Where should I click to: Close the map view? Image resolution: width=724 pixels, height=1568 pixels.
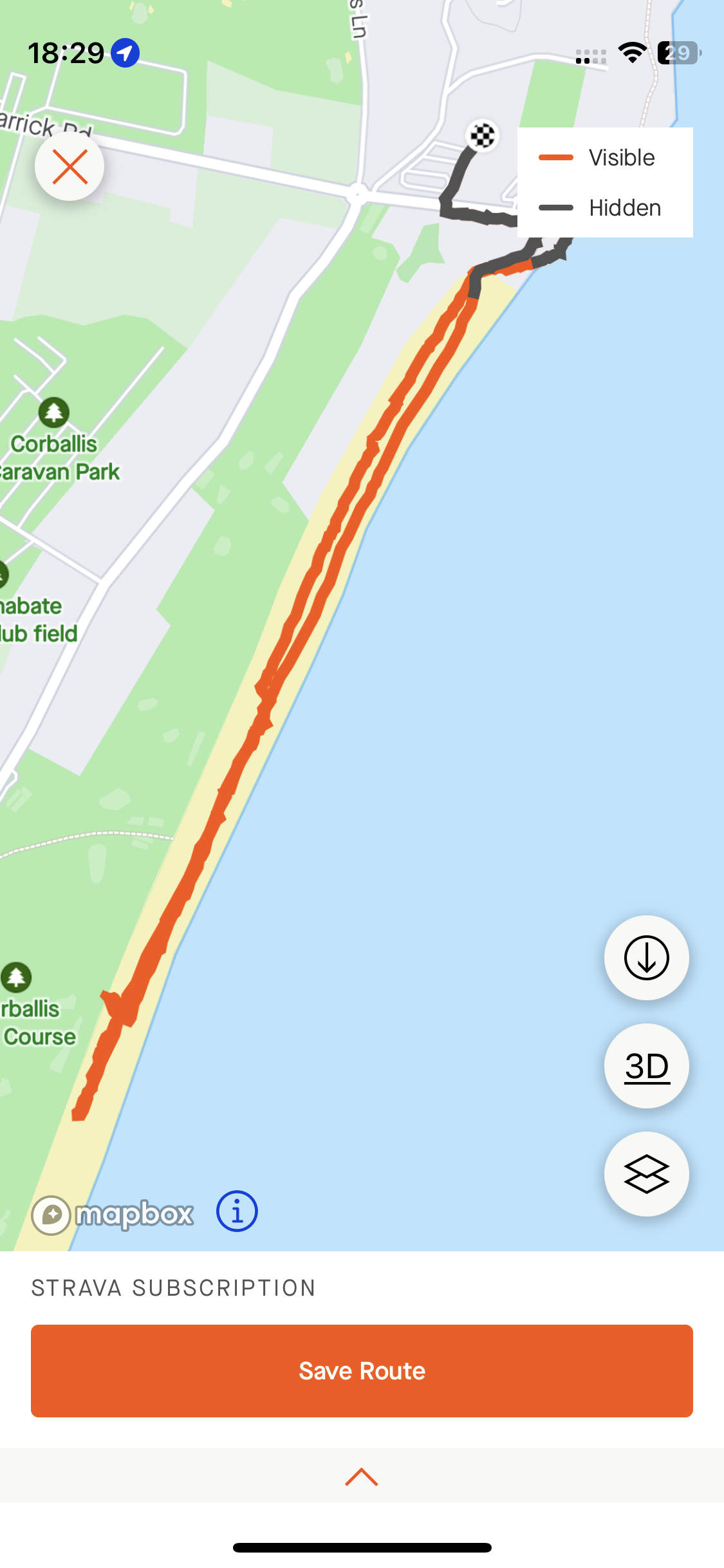[x=70, y=167]
